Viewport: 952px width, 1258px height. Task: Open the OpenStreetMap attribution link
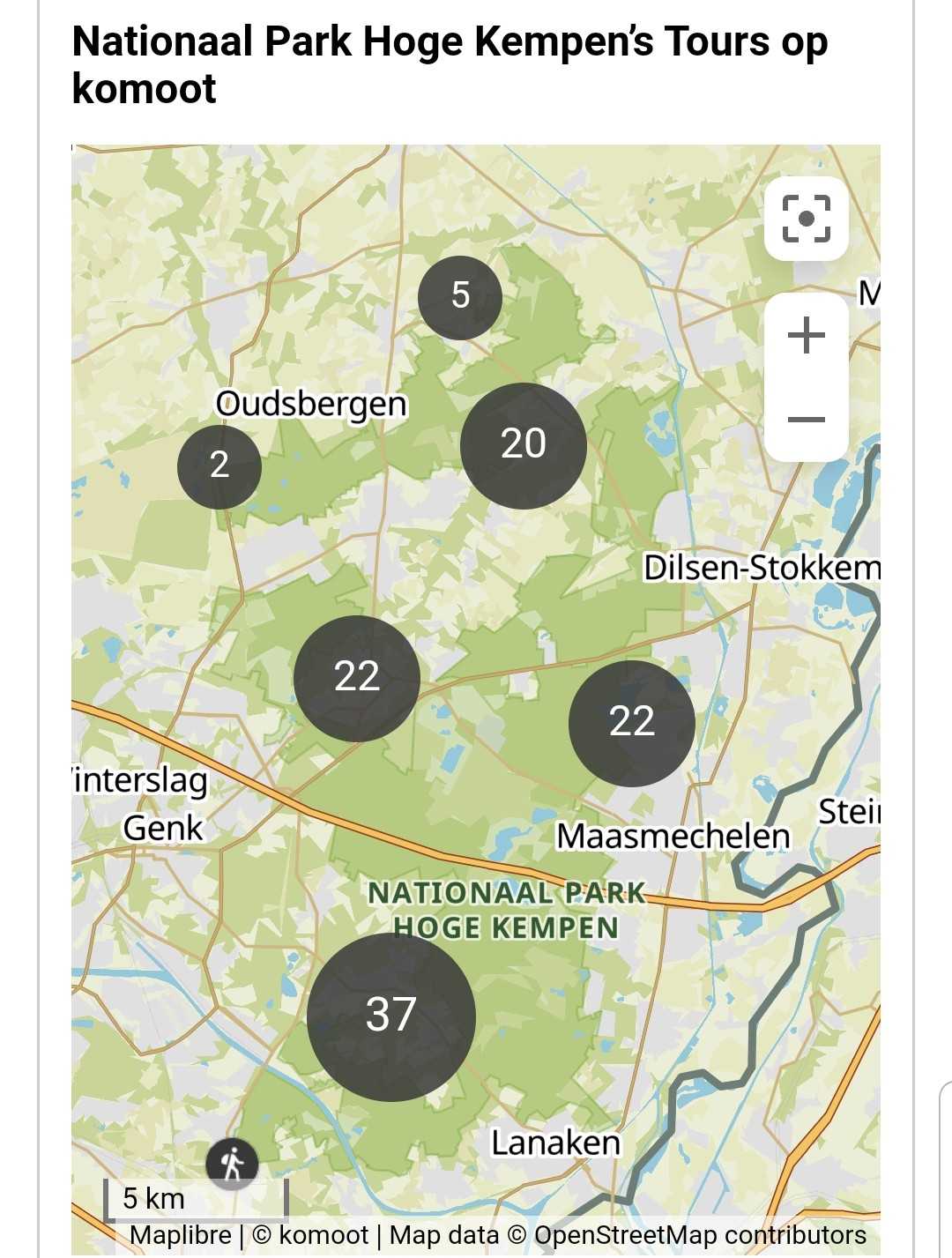tap(700, 1235)
